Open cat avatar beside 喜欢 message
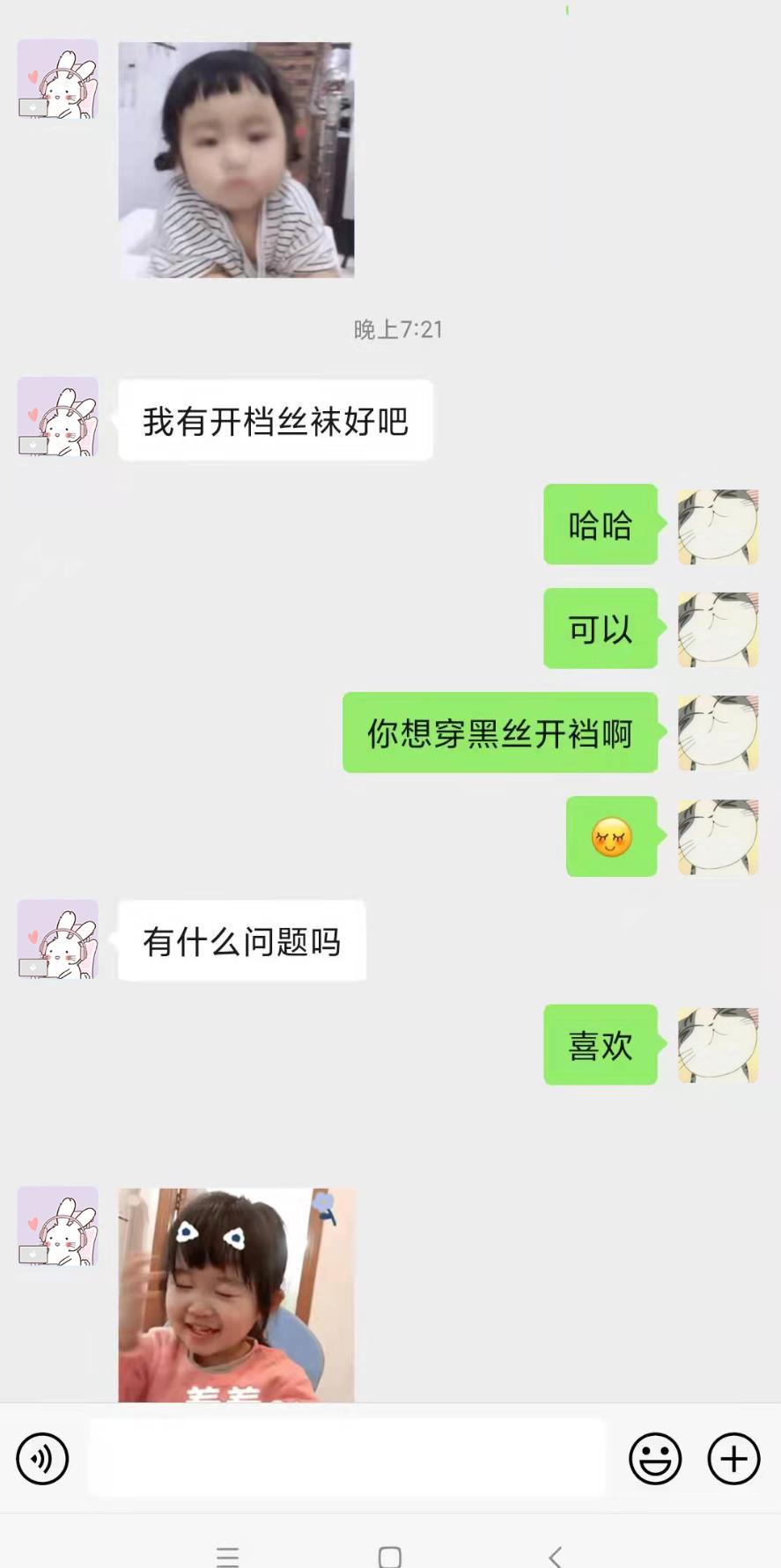Screen dimensions: 781x1568 718,1045
